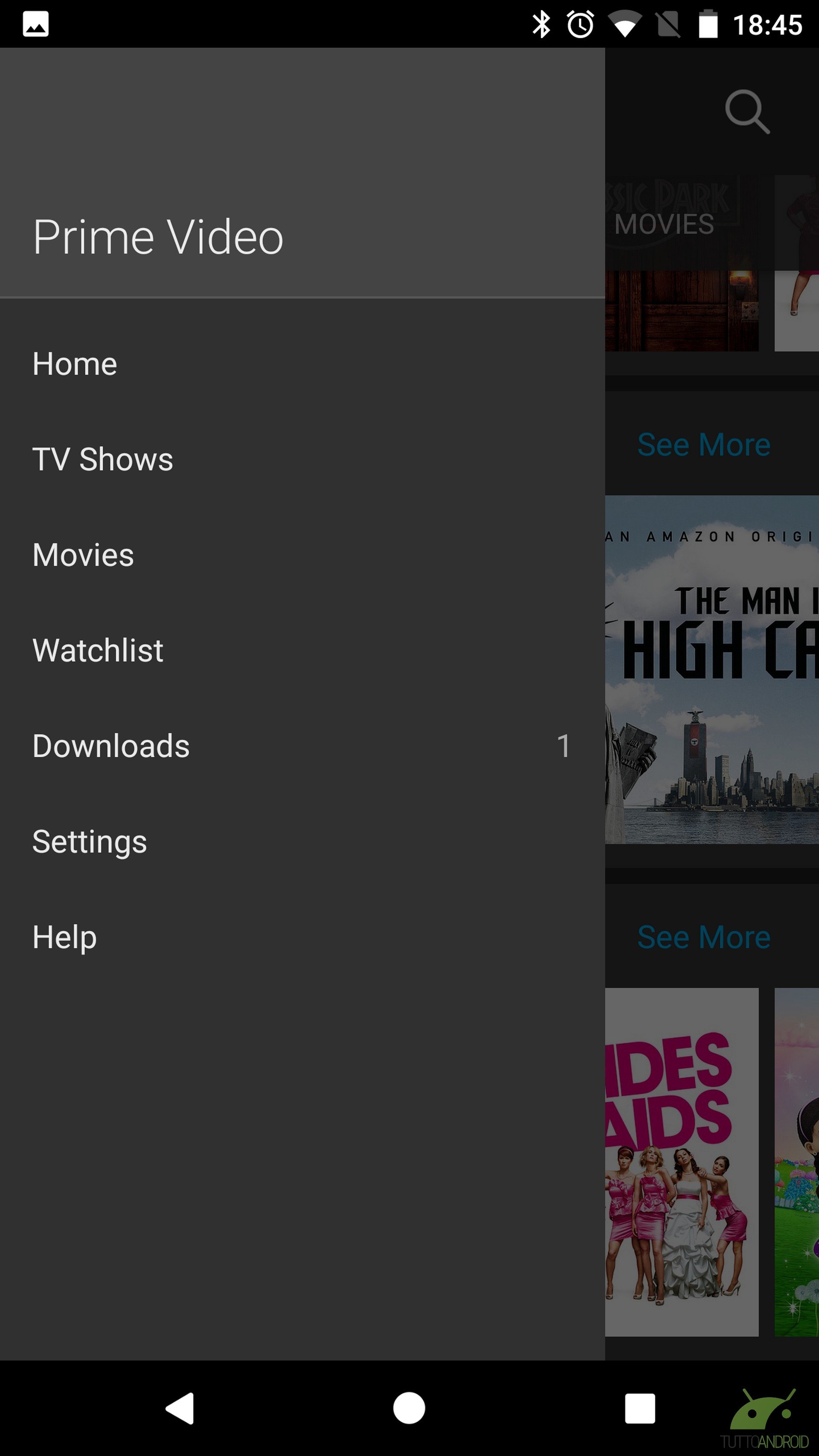Open TV Shows section
The height and width of the screenshot is (1456, 819).
302,459
